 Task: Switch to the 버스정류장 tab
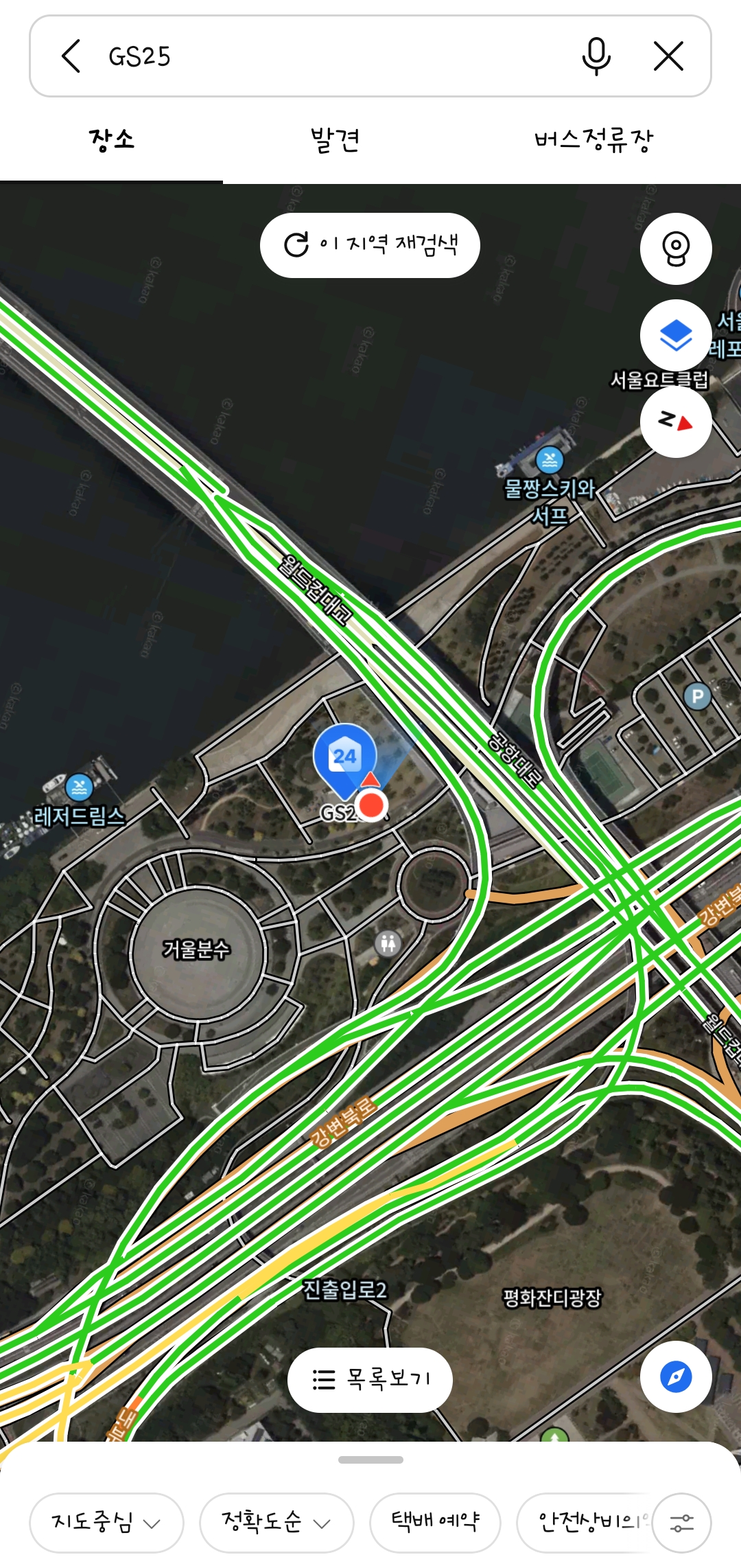coord(593,141)
